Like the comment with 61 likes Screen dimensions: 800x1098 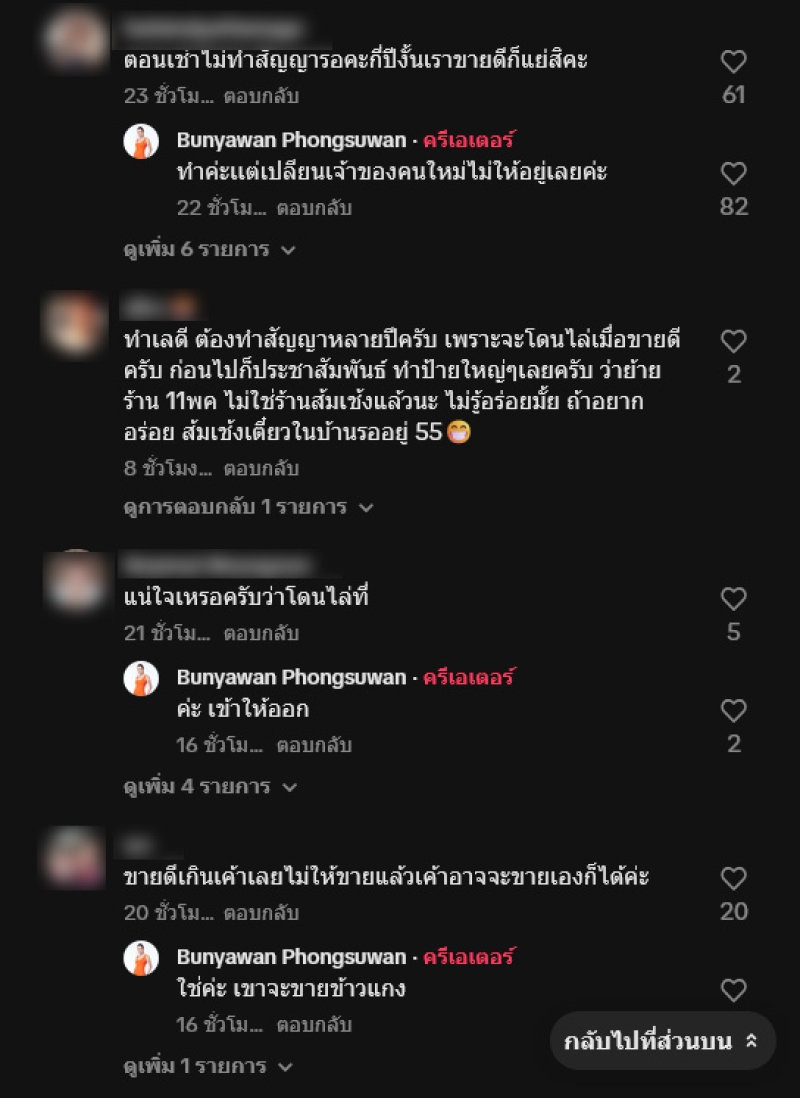coord(733,62)
